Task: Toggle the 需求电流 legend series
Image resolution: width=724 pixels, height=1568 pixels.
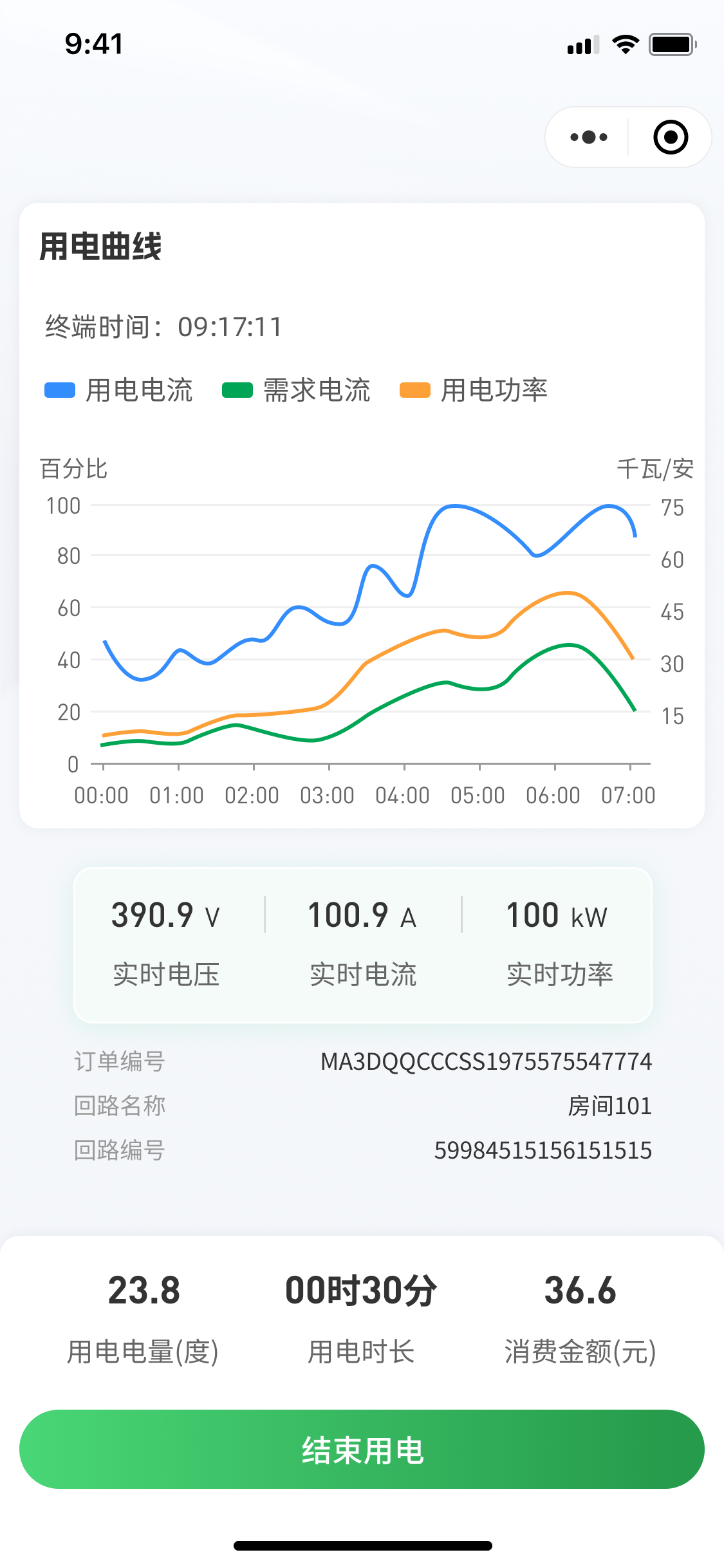Action: pyautogui.click(x=296, y=391)
